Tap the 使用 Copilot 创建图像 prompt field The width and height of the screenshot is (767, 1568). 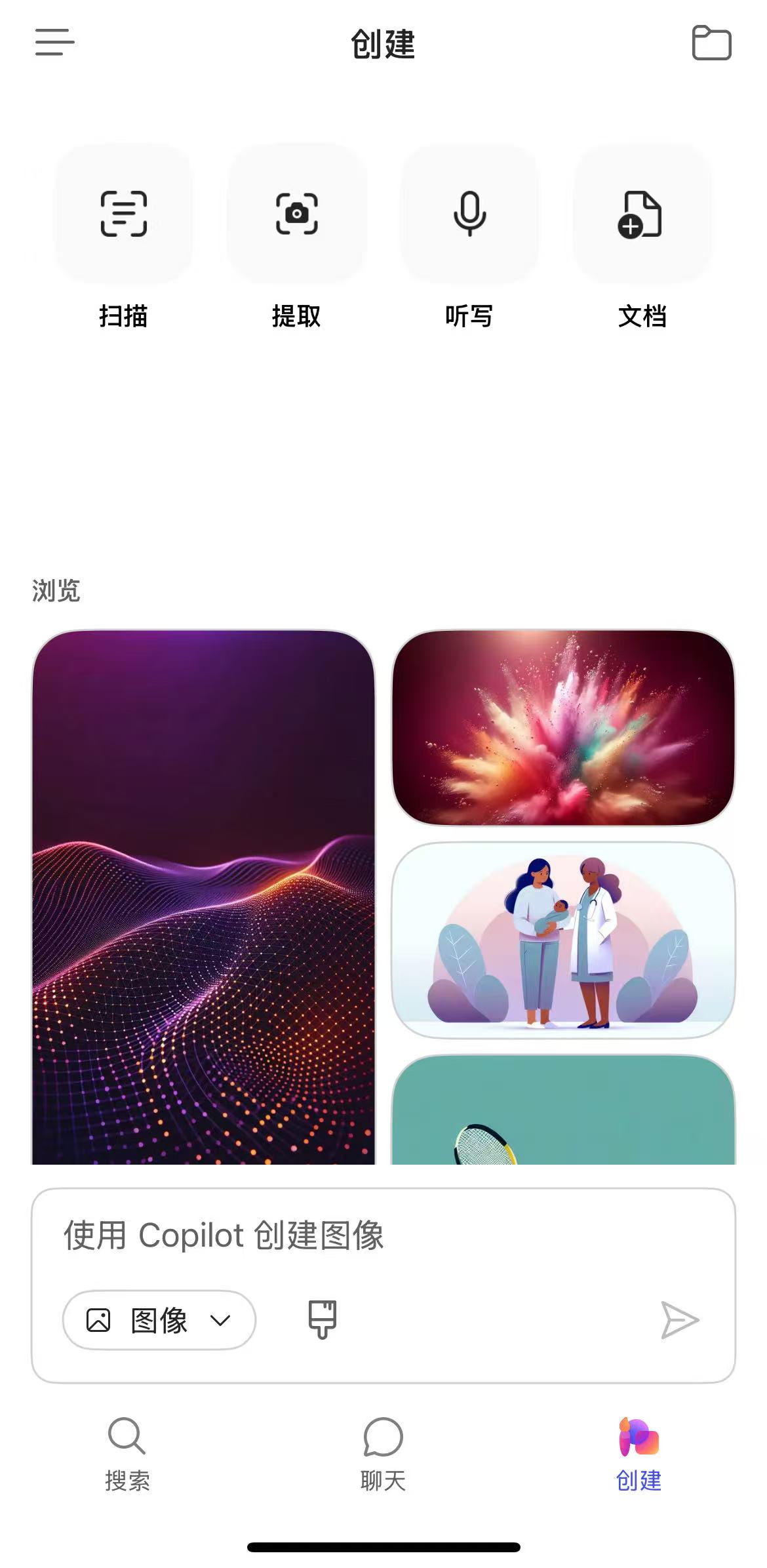tap(383, 1236)
